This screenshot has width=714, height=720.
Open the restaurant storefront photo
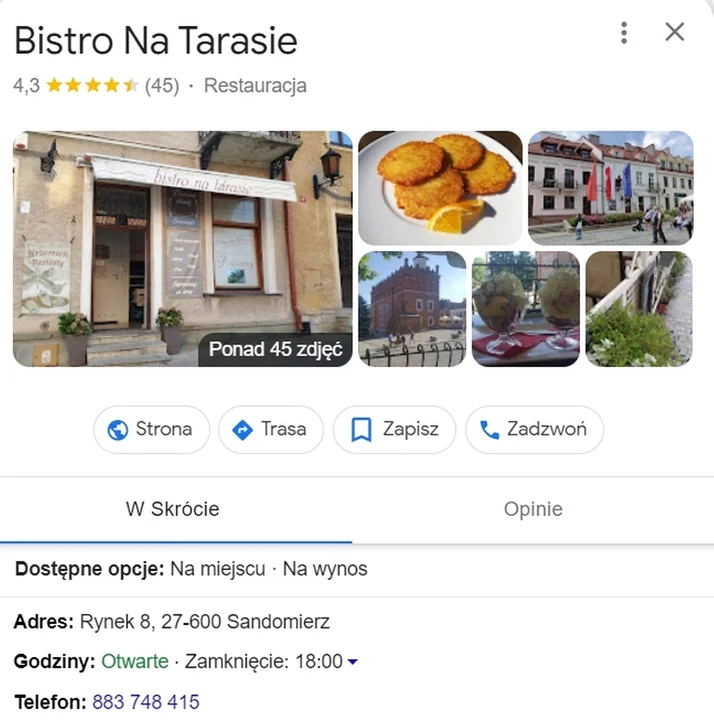tap(182, 248)
